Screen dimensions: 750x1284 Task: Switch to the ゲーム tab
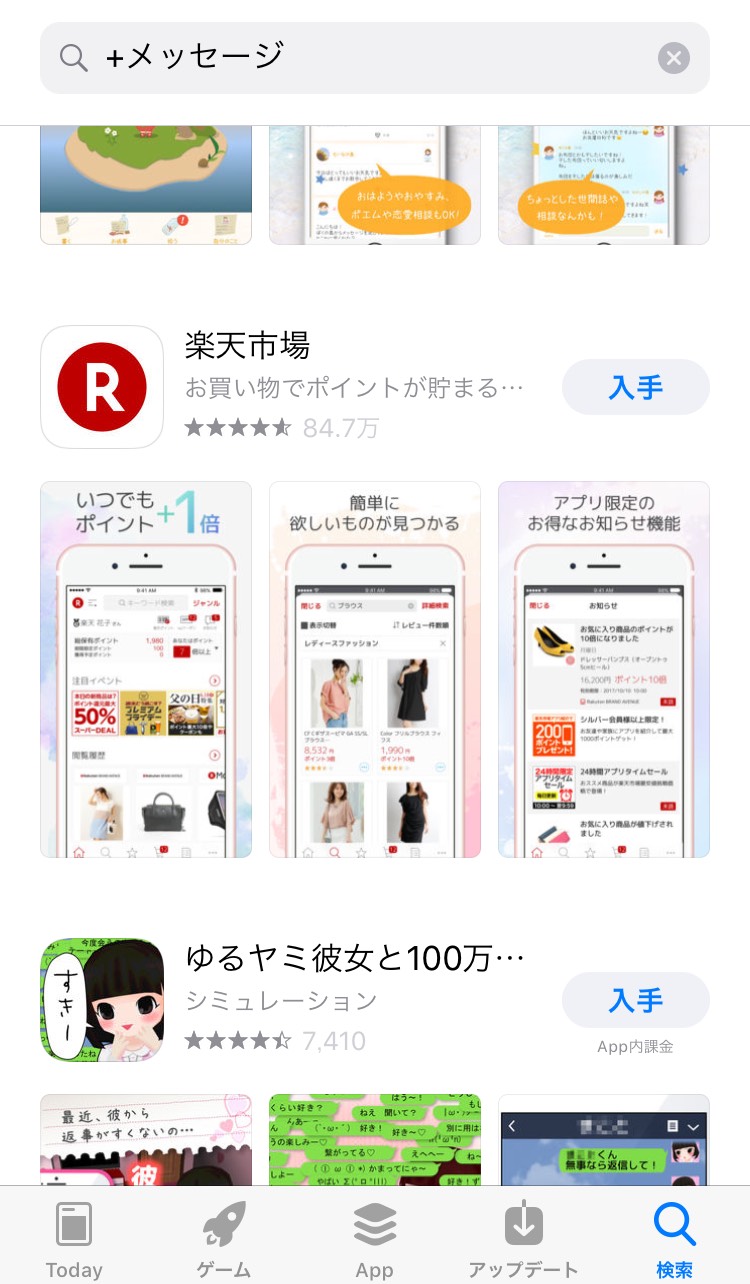click(224, 1238)
